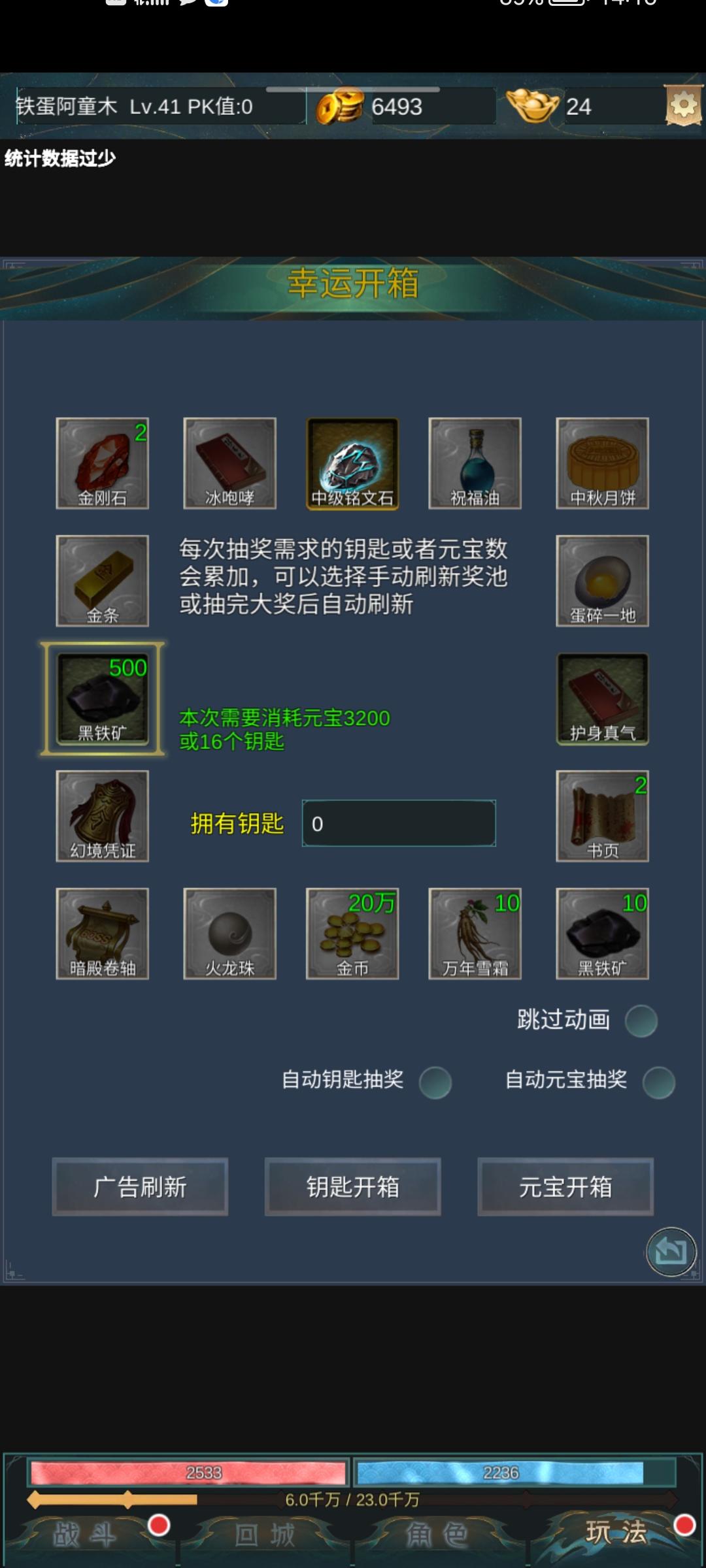Toggle 跳过动画 to skip animations
Image resolution: width=706 pixels, height=1568 pixels.
coord(643,1020)
